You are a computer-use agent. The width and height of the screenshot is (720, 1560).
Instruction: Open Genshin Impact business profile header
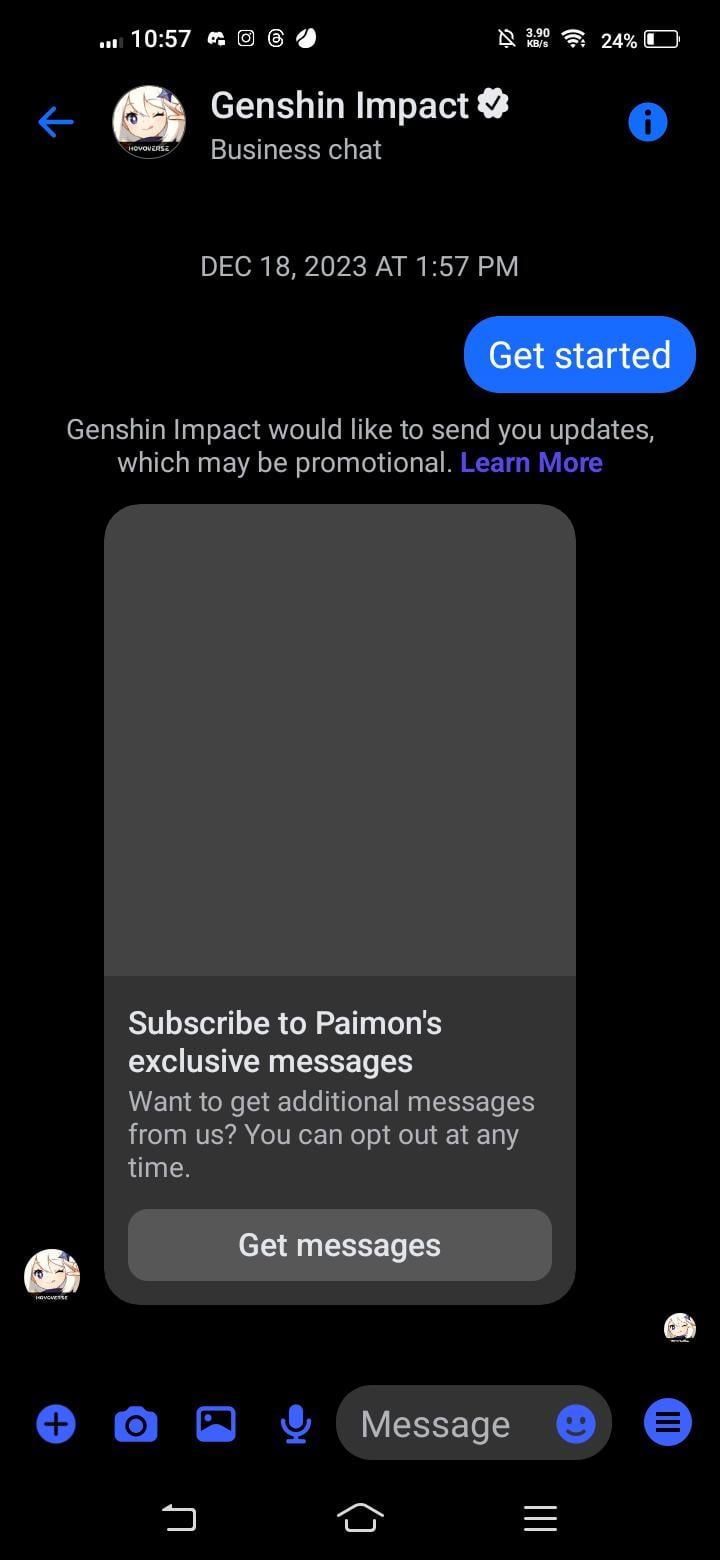pyautogui.click(x=340, y=124)
